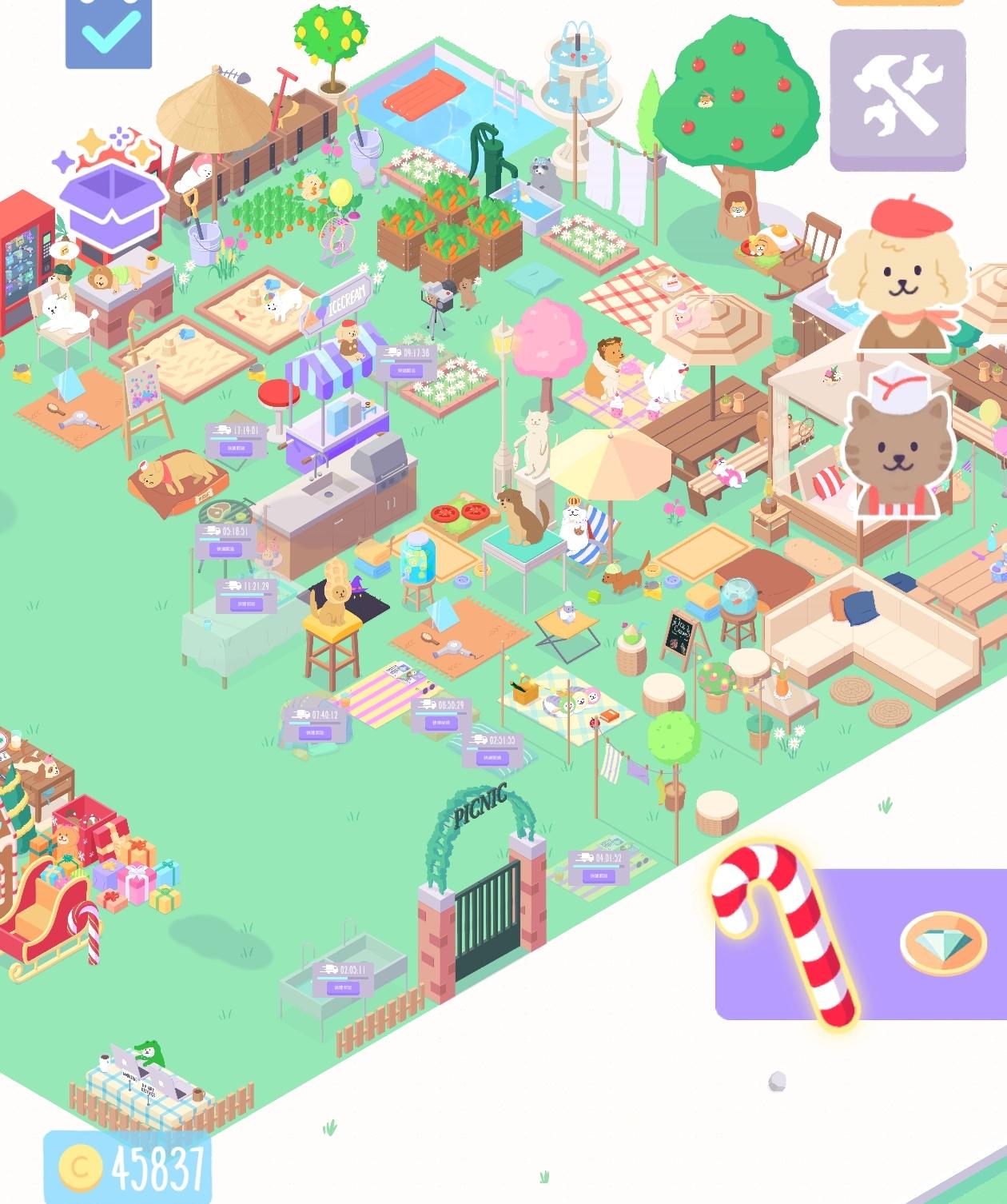Click progress bar on 05:18:51 delivery panel
Image resolution: width=1007 pixels, height=1204 pixels.
click(x=224, y=539)
